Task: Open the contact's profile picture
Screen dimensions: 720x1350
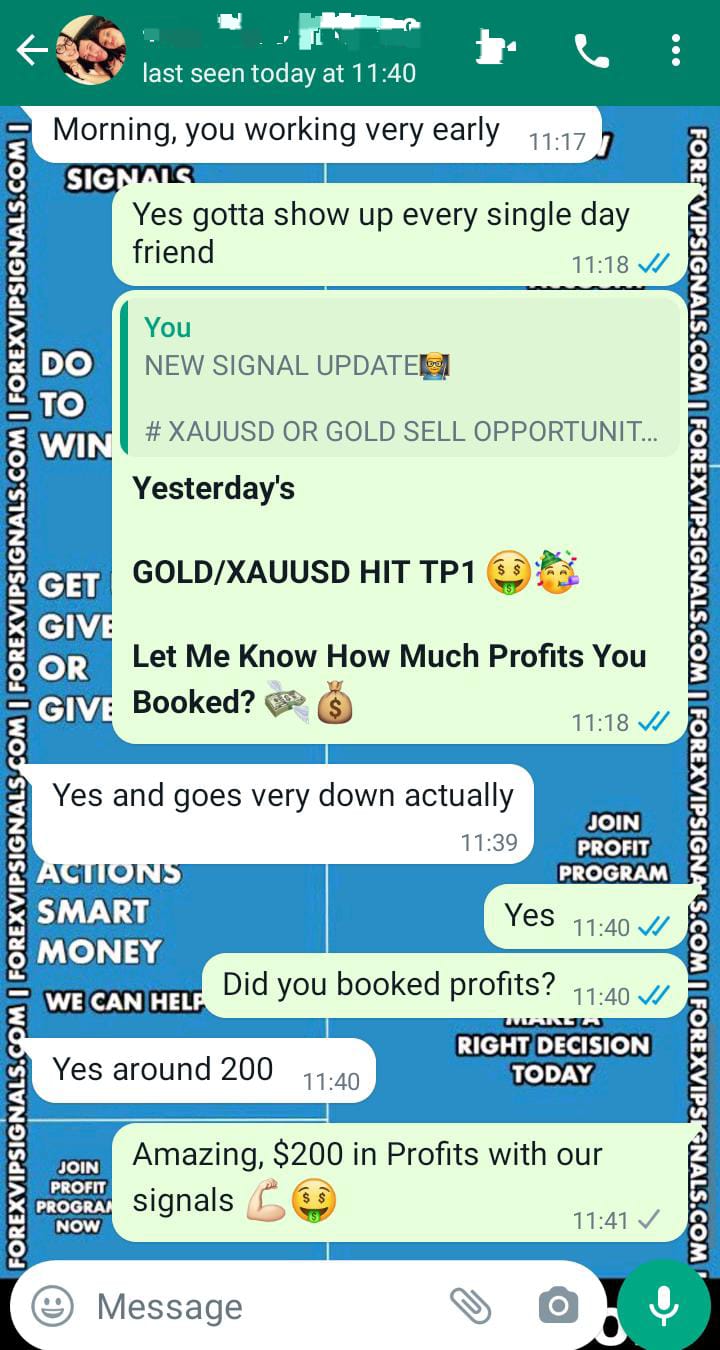Action: tap(91, 50)
